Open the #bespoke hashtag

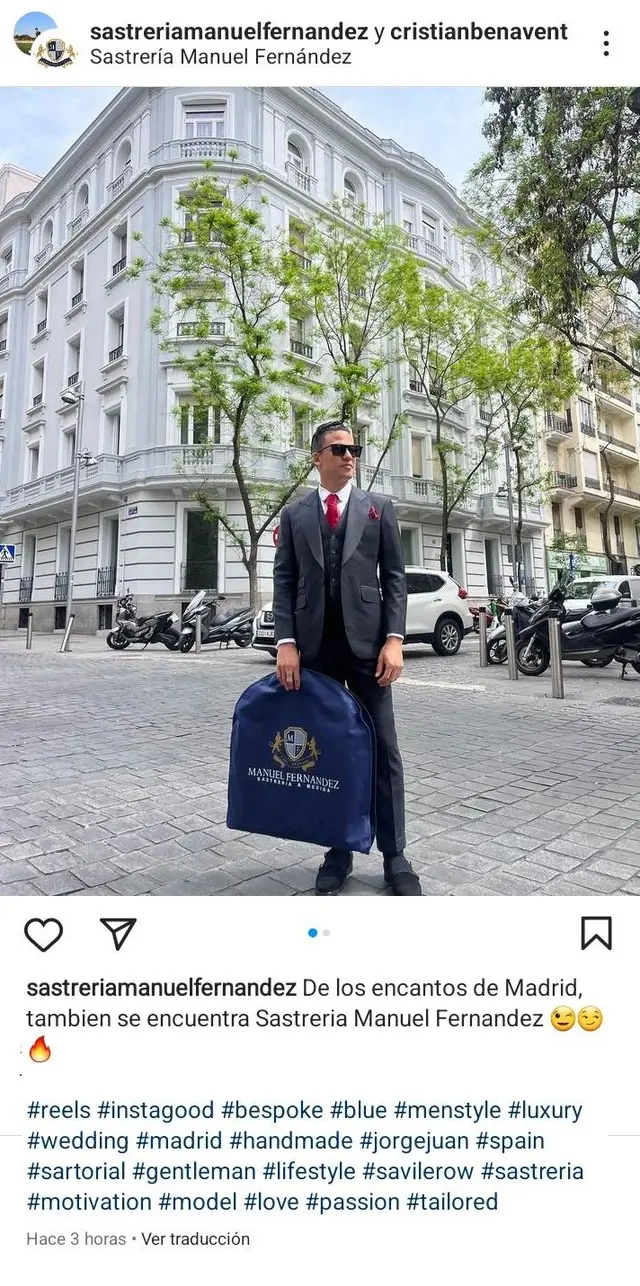(x=272, y=1110)
